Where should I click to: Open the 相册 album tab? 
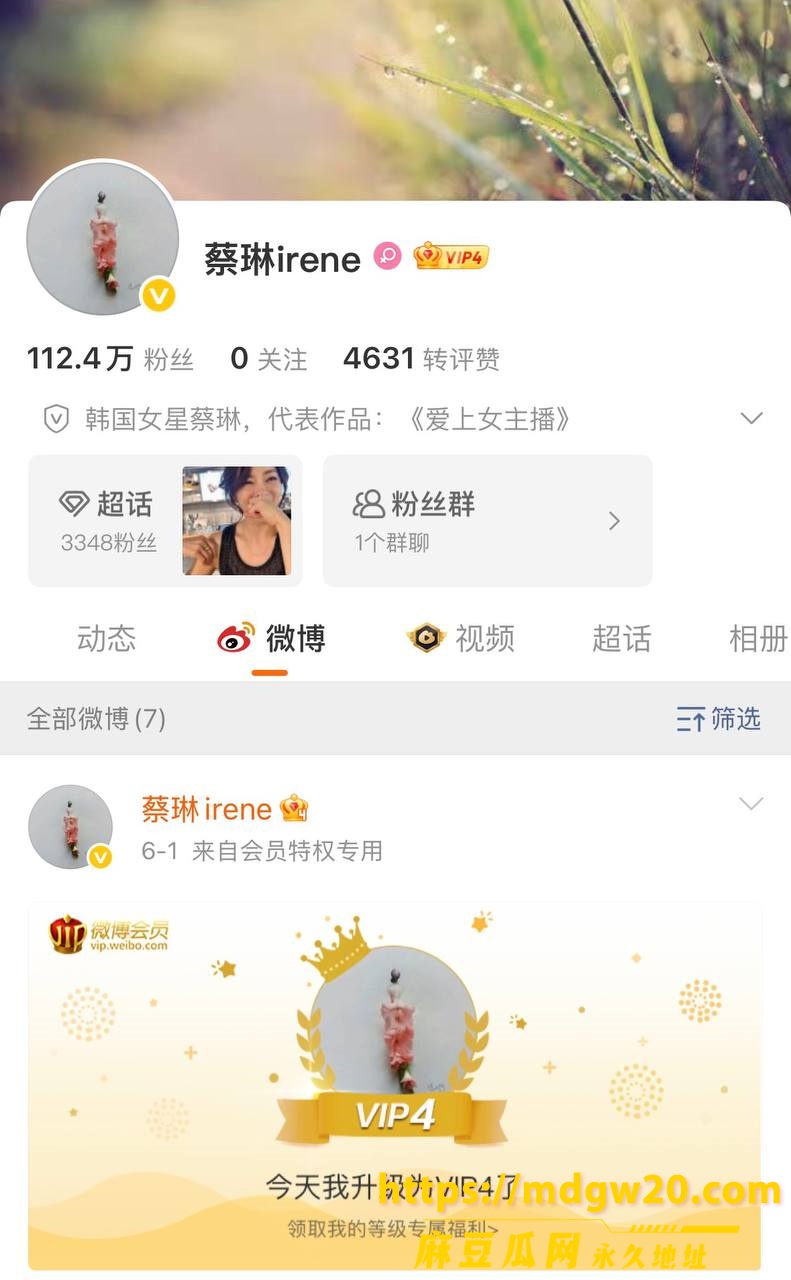758,638
